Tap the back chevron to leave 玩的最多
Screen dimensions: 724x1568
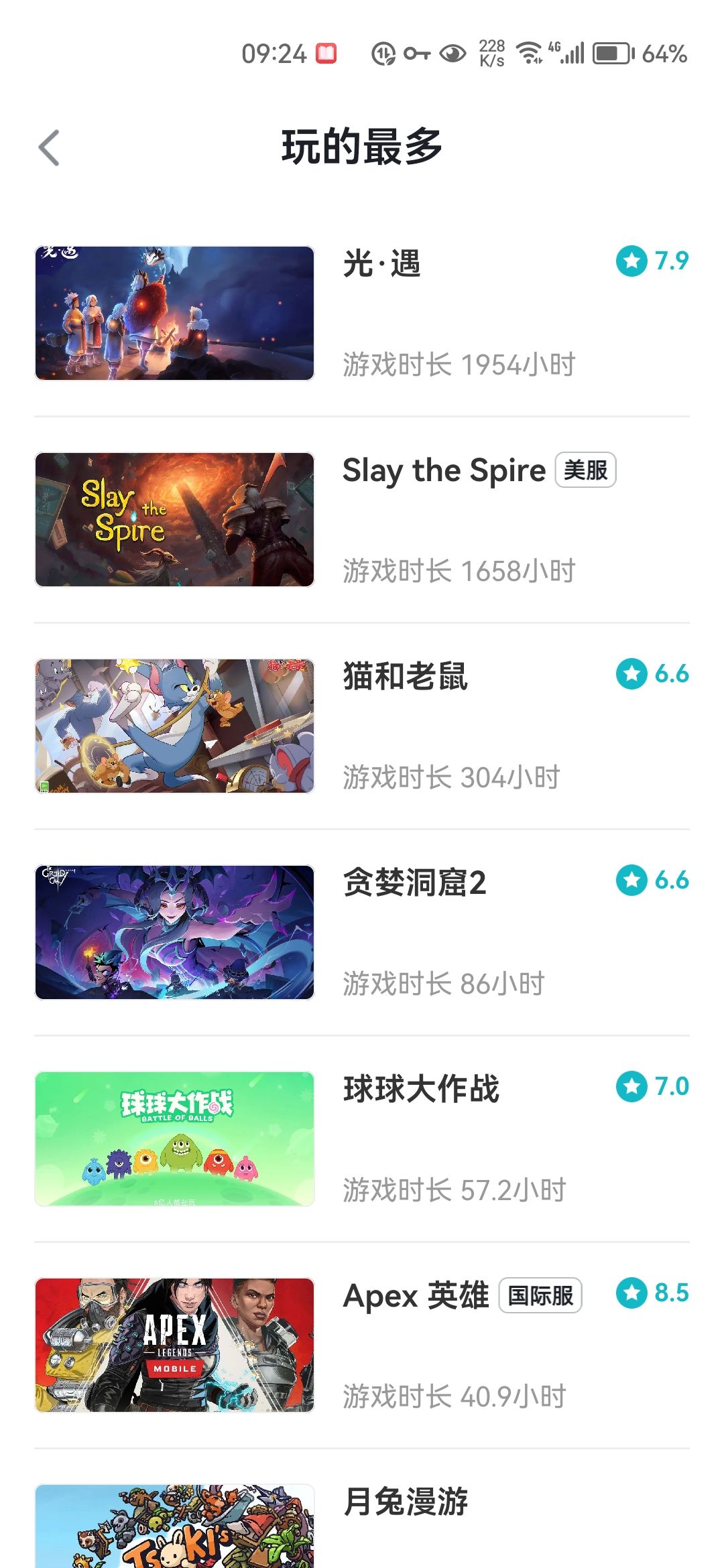click(48, 149)
